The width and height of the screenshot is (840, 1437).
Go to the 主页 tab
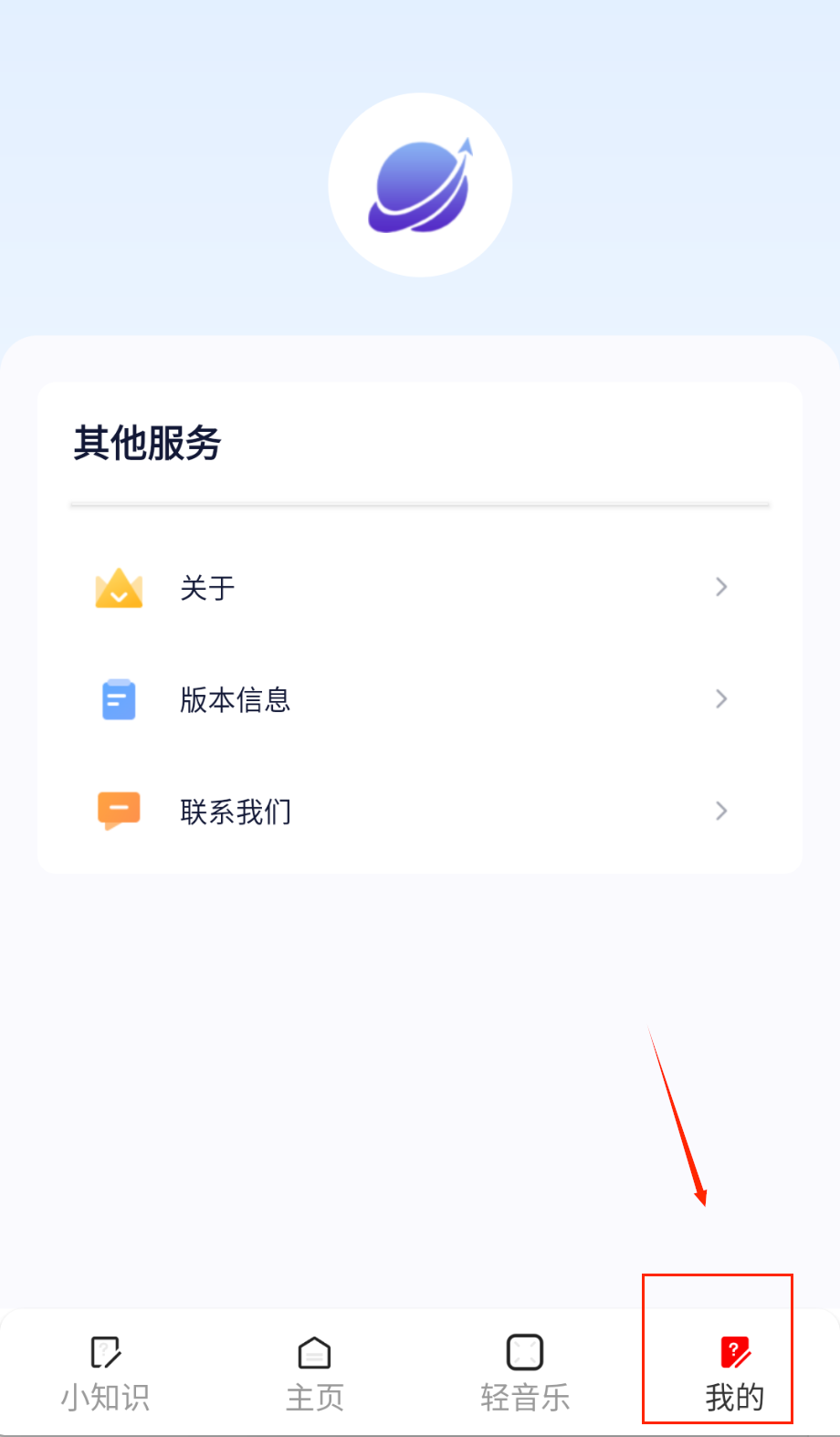315,1372
